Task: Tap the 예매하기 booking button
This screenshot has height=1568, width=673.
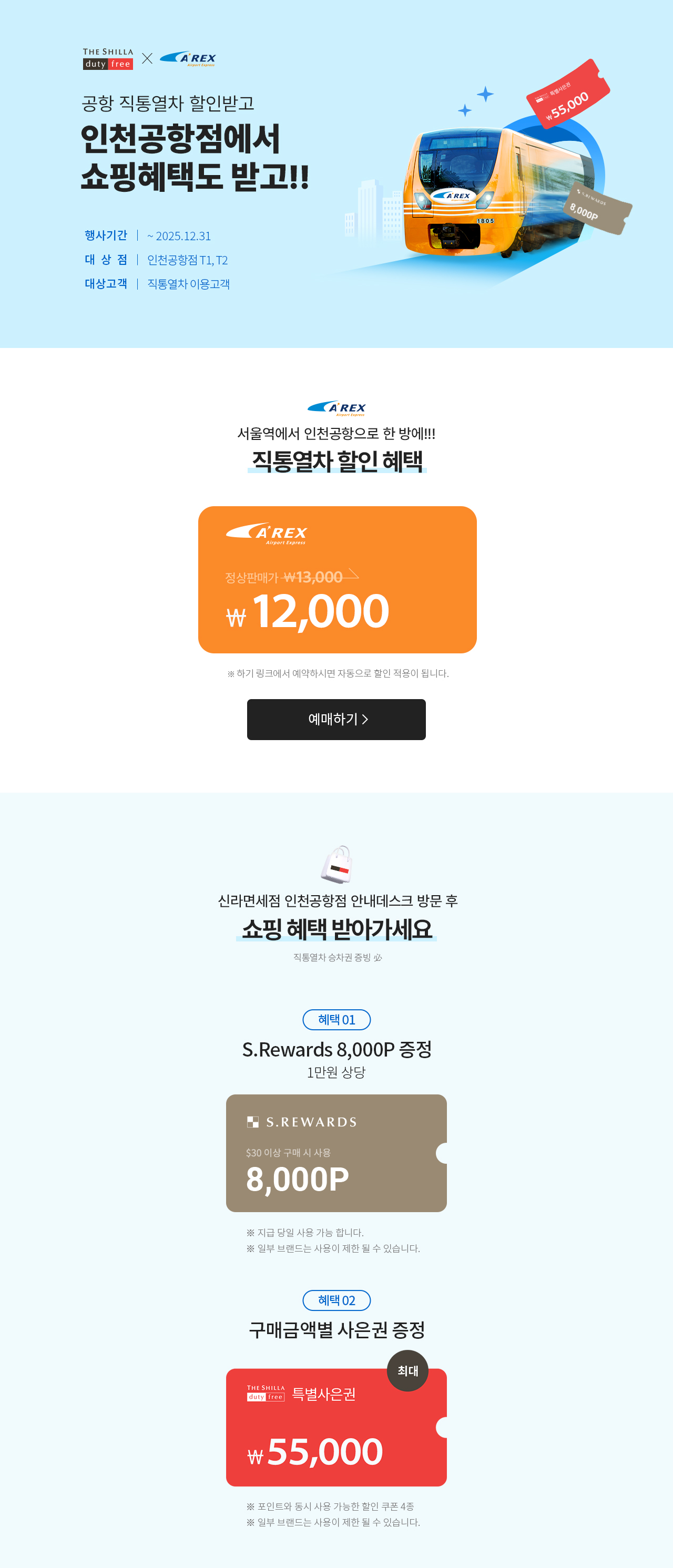Action: click(x=336, y=720)
